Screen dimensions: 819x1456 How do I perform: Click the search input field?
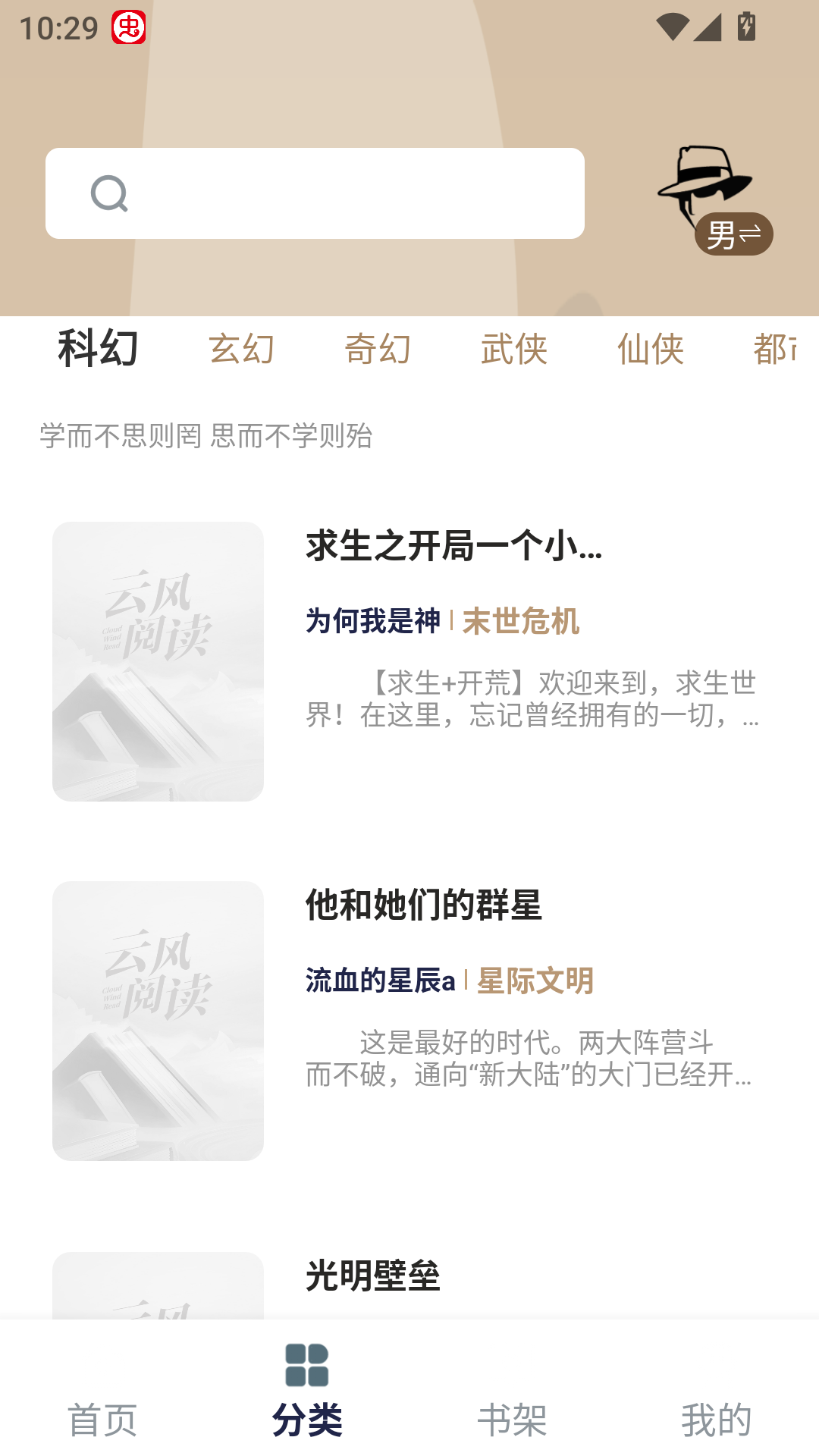point(315,193)
